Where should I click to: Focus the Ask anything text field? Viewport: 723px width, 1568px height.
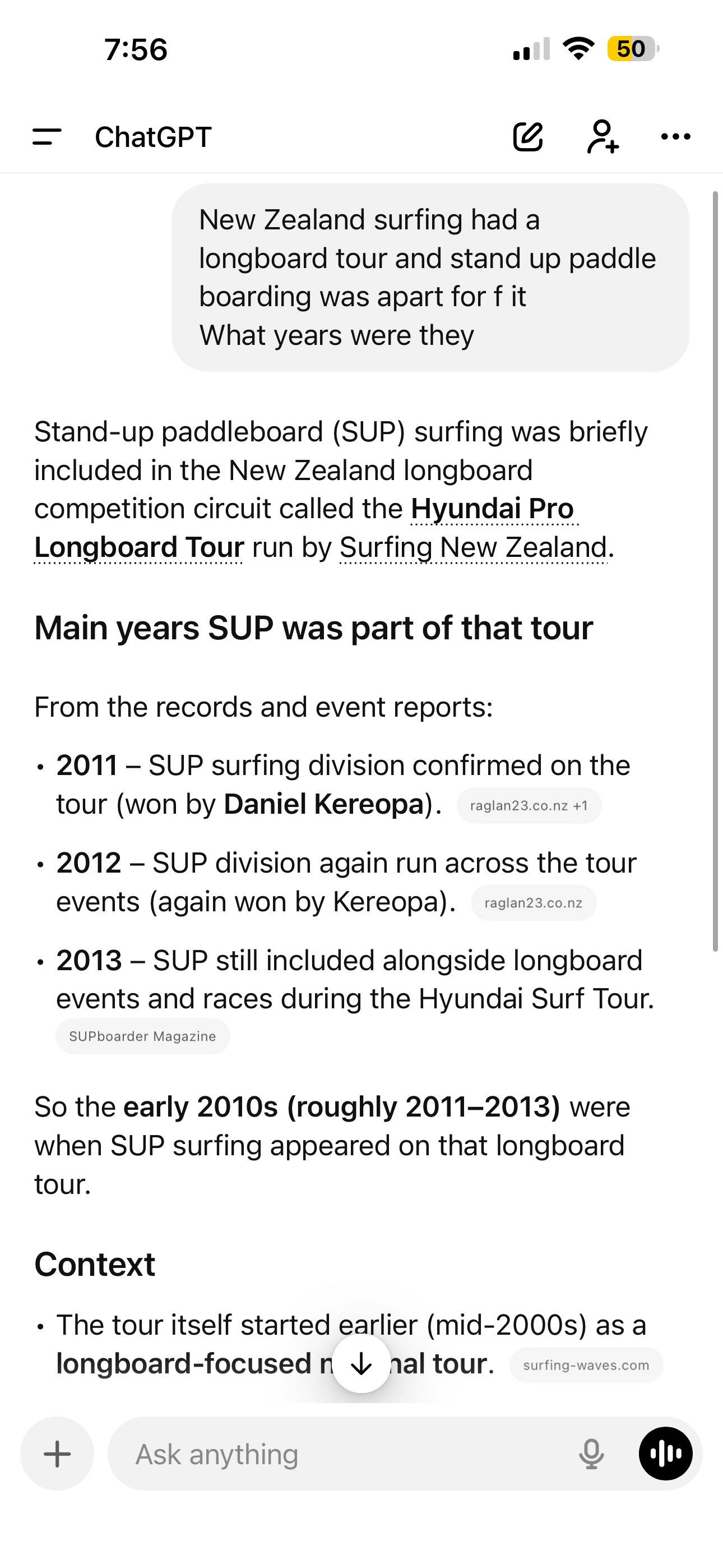tap(341, 1454)
